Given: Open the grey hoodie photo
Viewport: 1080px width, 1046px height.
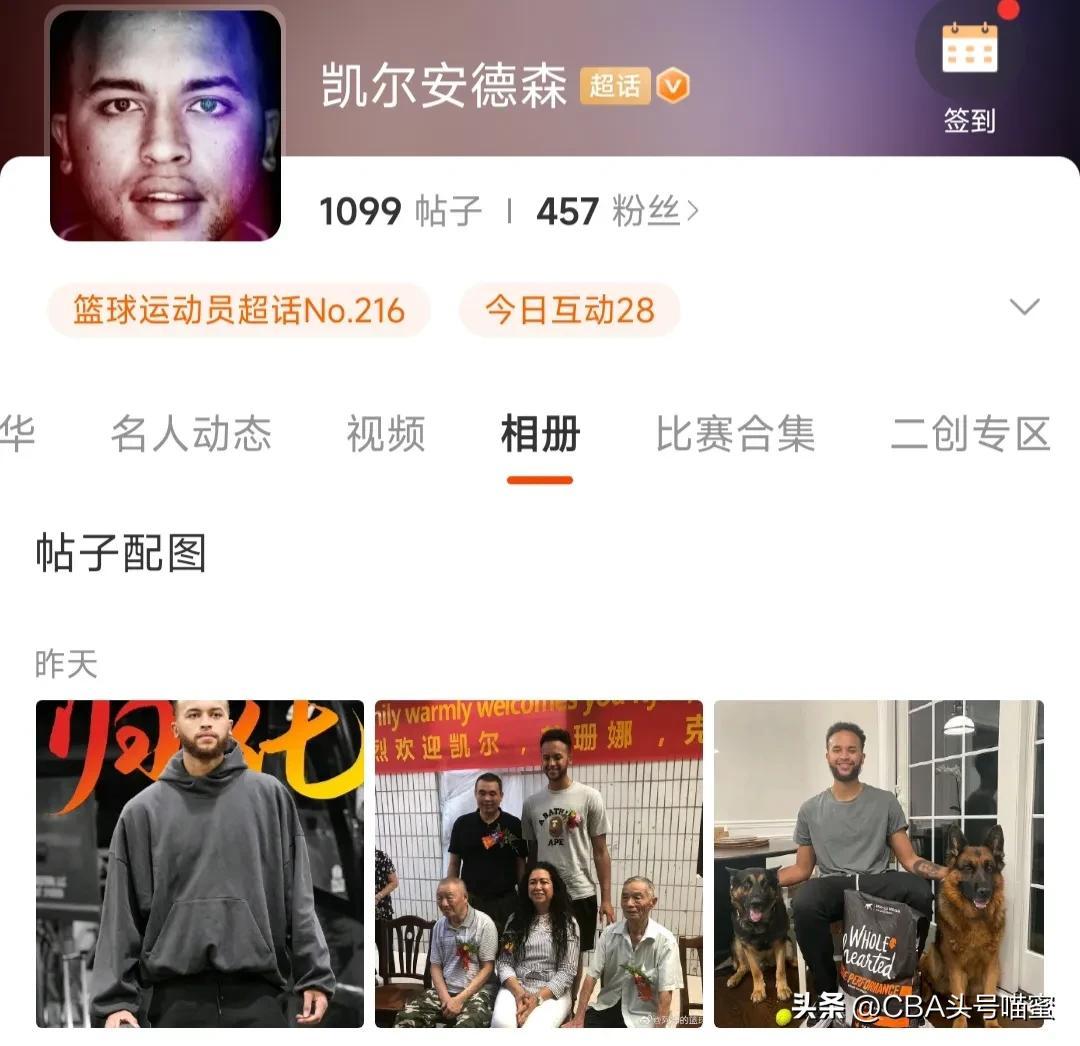Looking at the screenshot, I should (200, 863).
